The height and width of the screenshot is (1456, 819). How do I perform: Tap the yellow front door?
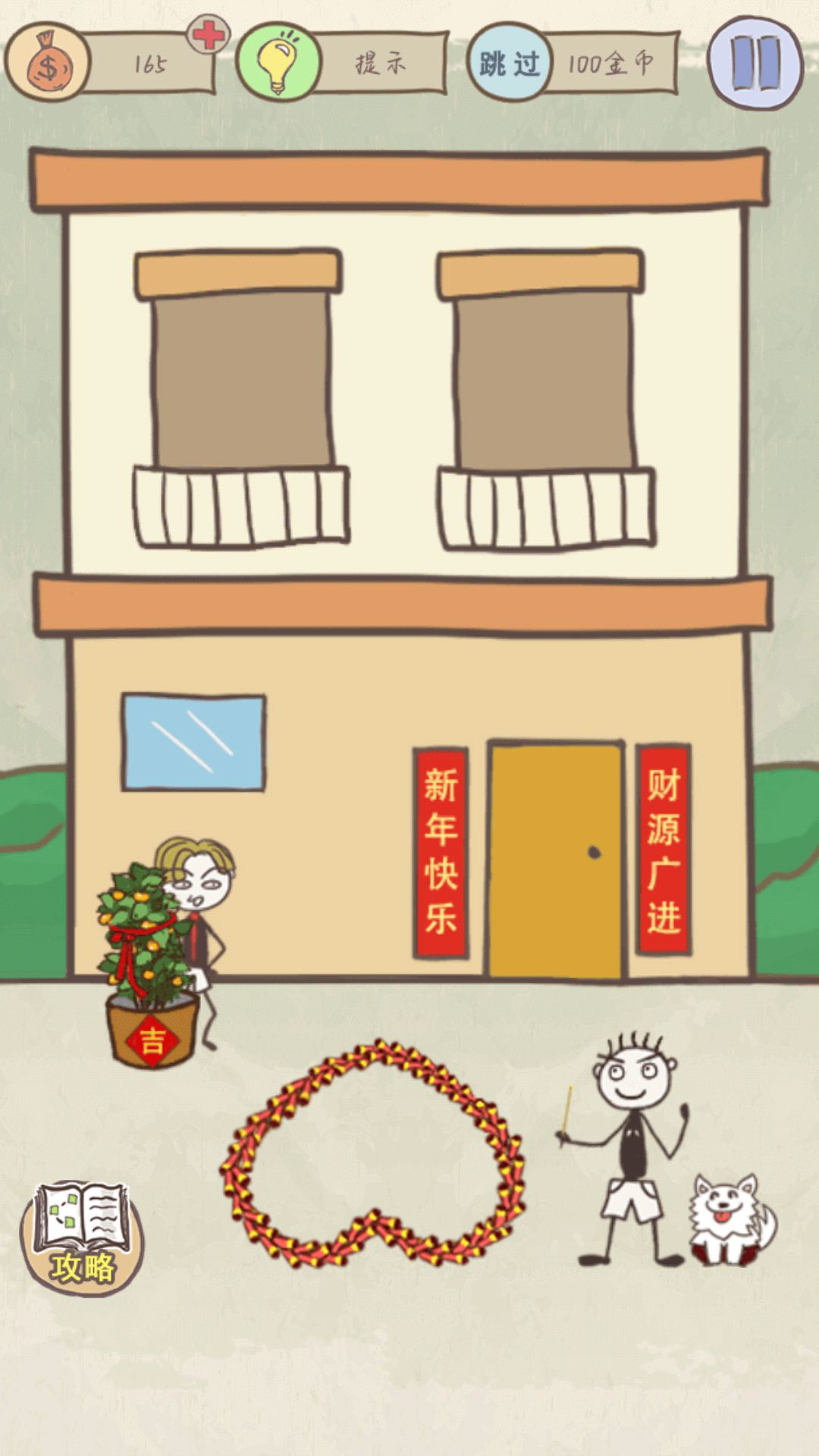coord(556,861)
